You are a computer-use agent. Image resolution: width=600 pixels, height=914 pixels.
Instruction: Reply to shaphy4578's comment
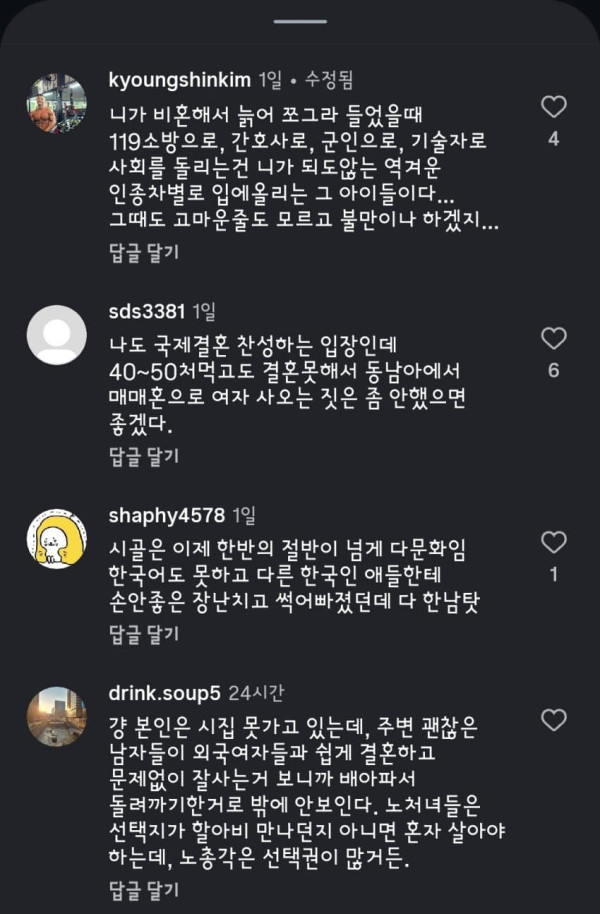[144, 634]
